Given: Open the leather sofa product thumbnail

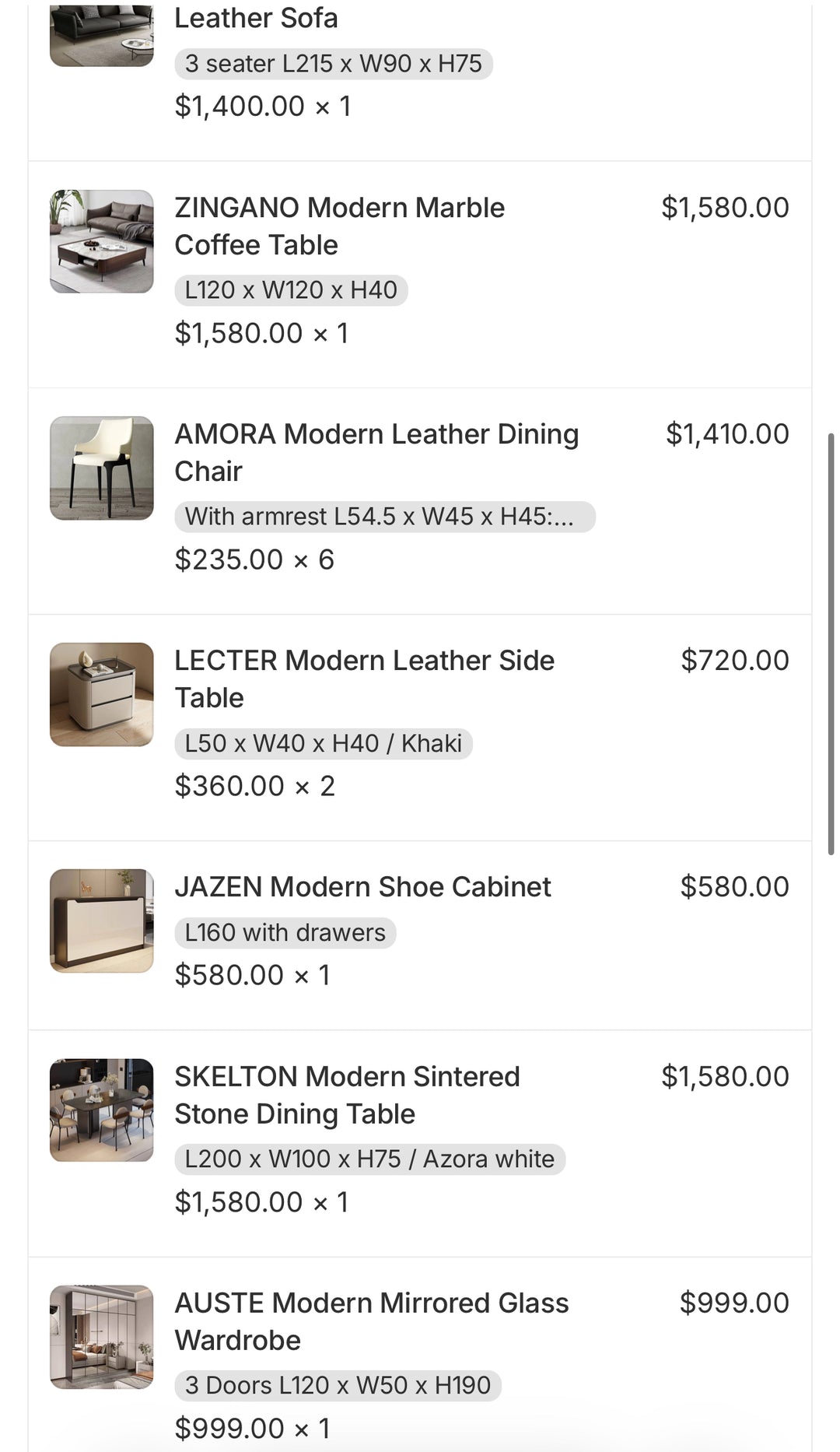Looking at the screenshot, I should pyautogui.click(x=101, y=31).
